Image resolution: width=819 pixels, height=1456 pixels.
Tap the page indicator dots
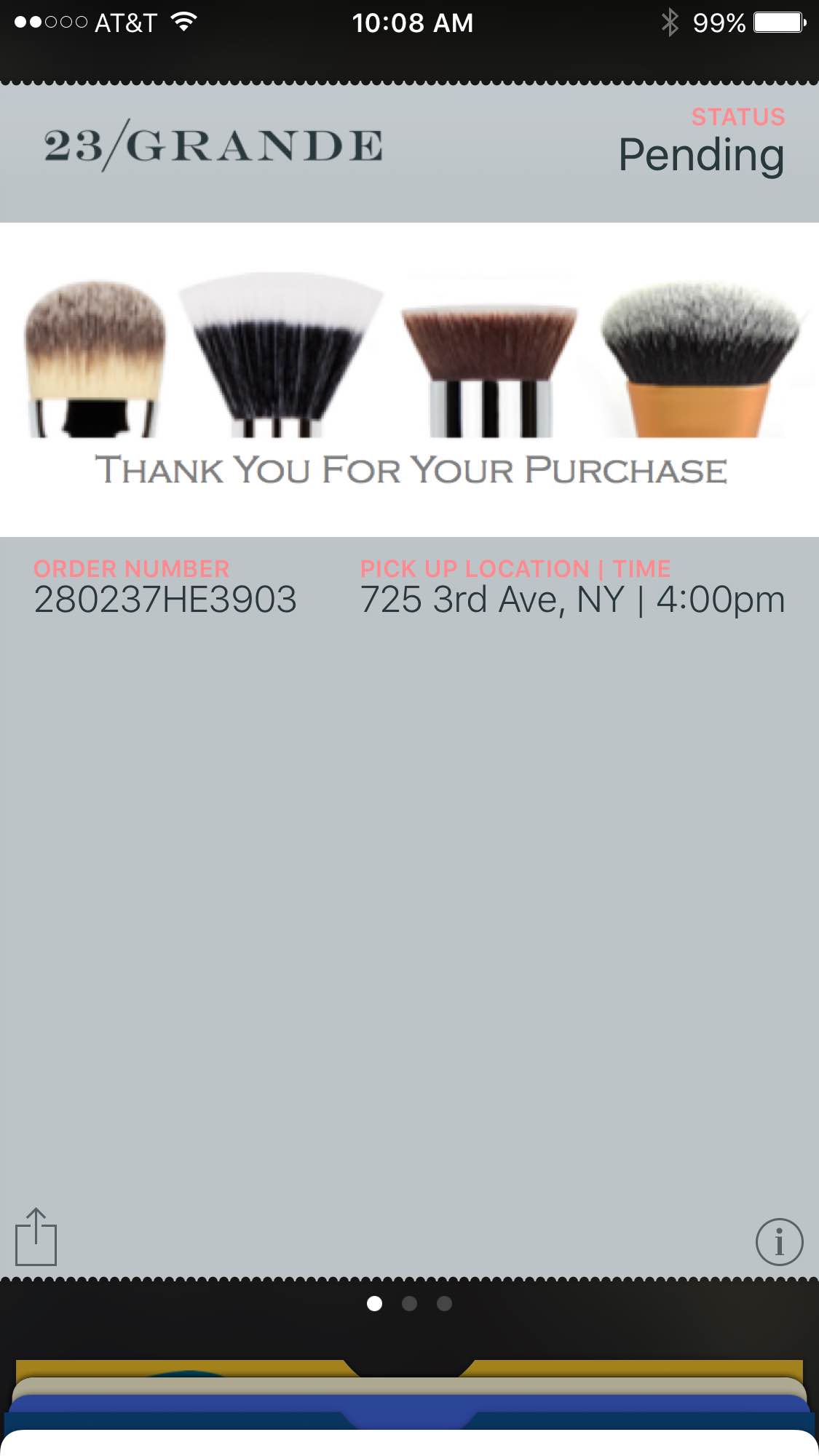pos(409,1303)
